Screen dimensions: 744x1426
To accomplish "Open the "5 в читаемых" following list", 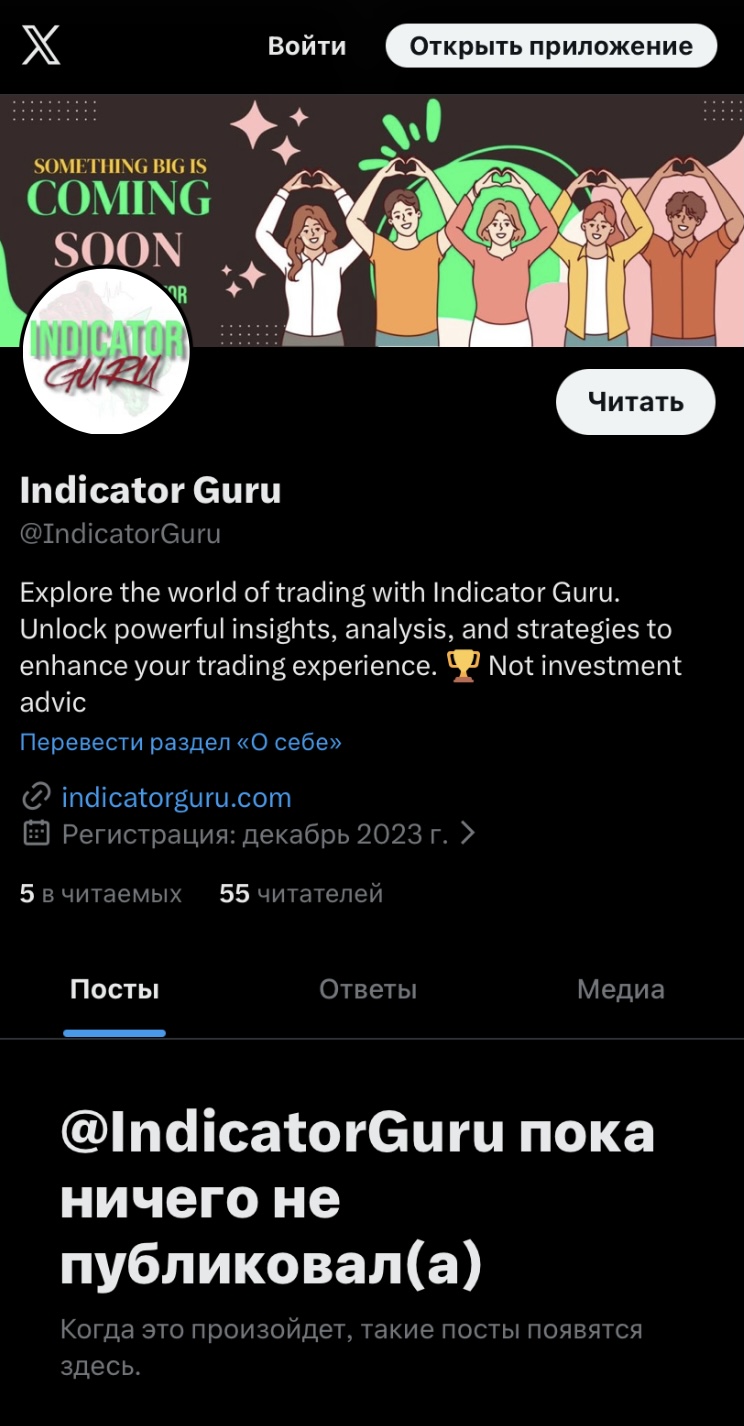I will pyautogui.click(x=100, y=893).
